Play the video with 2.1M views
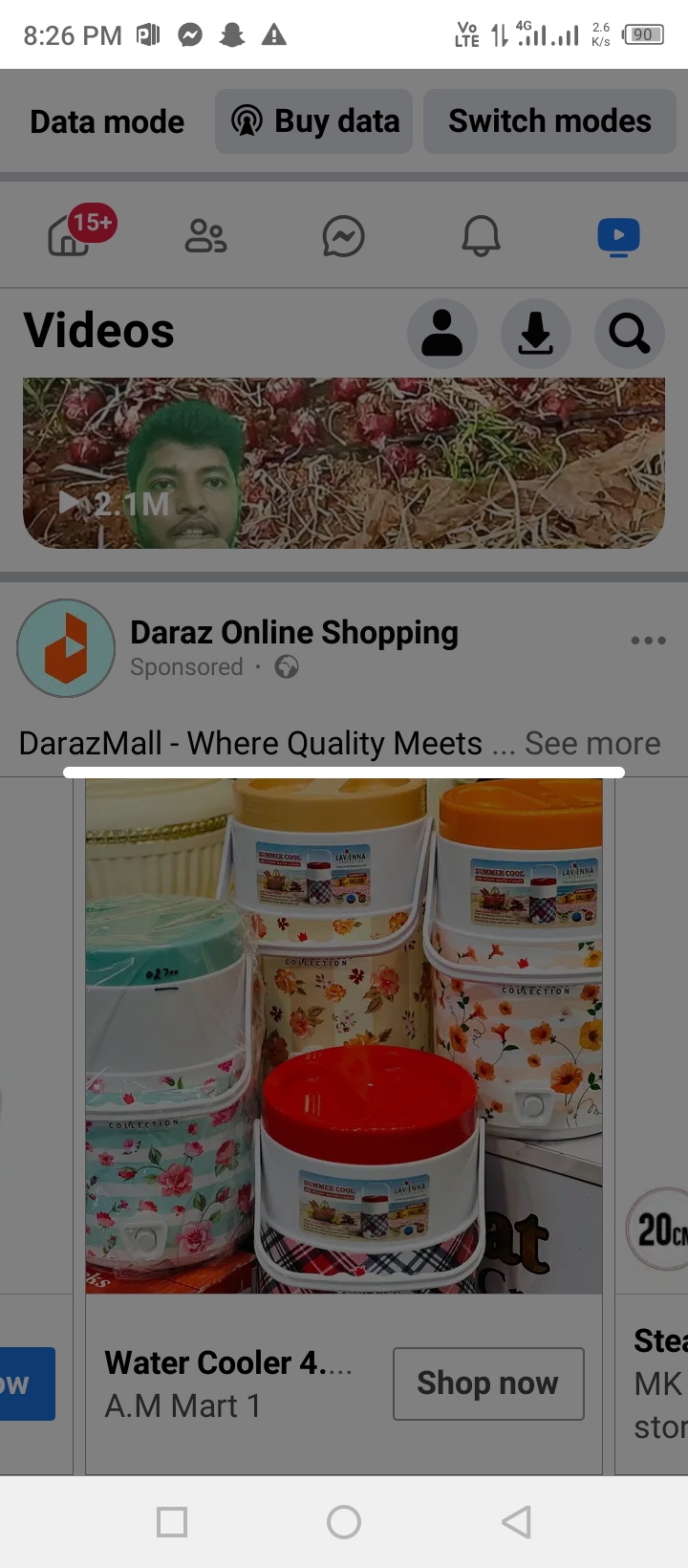This screenshot has width=688, height=1568. coord(343,464)
